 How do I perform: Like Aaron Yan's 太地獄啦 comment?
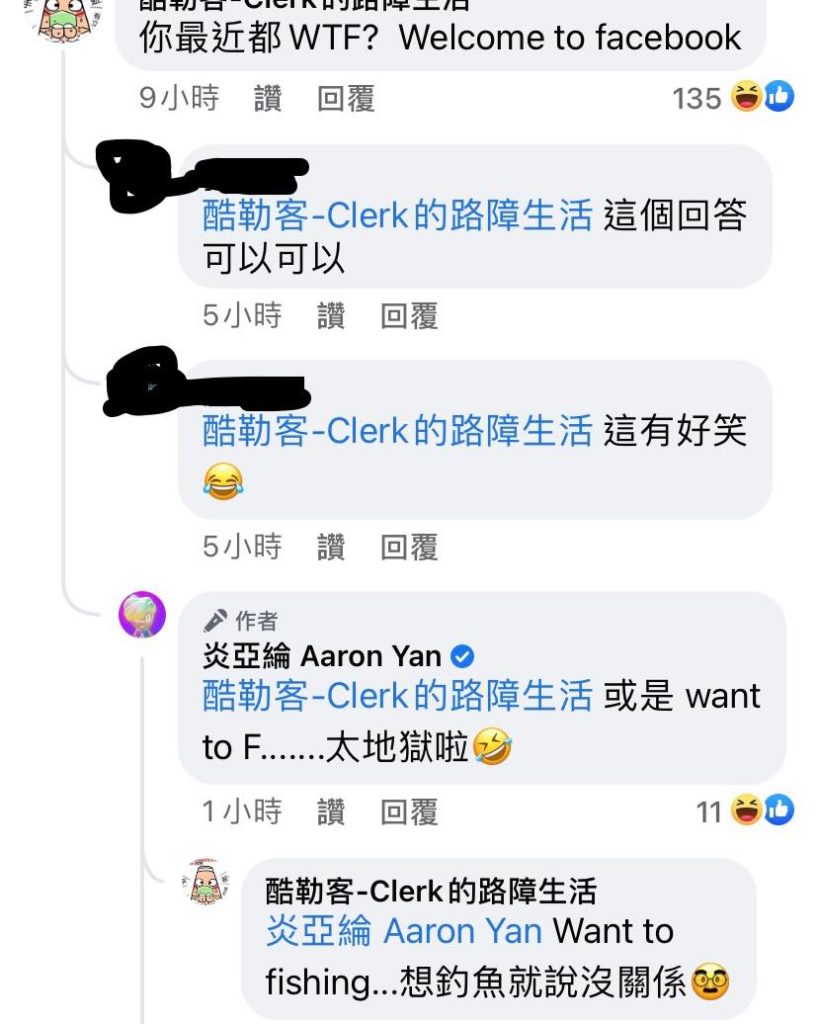point(331,810)
